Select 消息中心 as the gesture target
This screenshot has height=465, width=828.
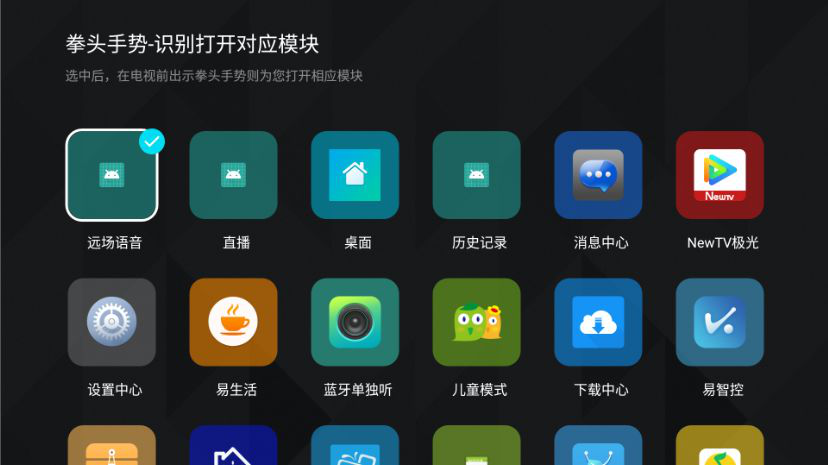pyautogui.click(x=599, y=175)
